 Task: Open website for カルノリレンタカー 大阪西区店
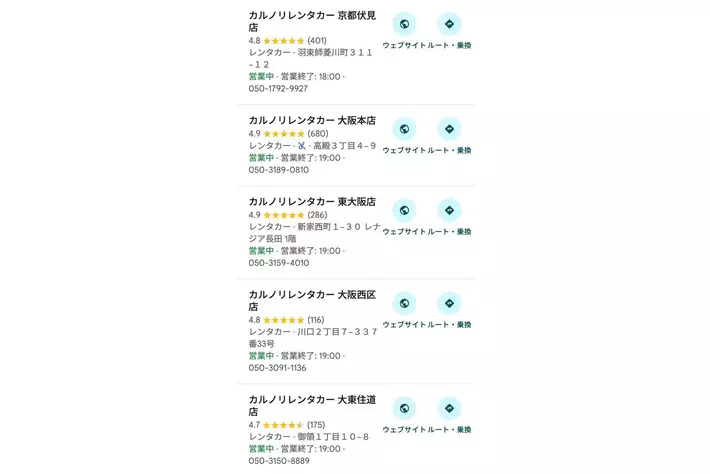[x=404, y=304]
